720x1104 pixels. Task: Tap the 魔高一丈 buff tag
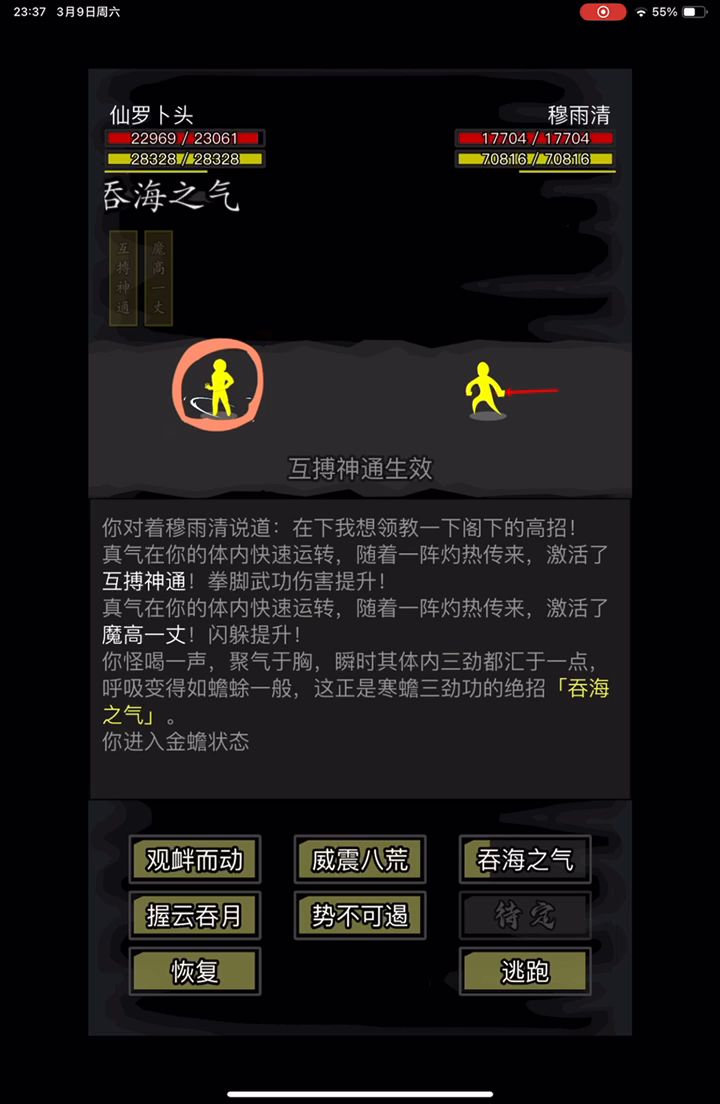coord(158,278)
